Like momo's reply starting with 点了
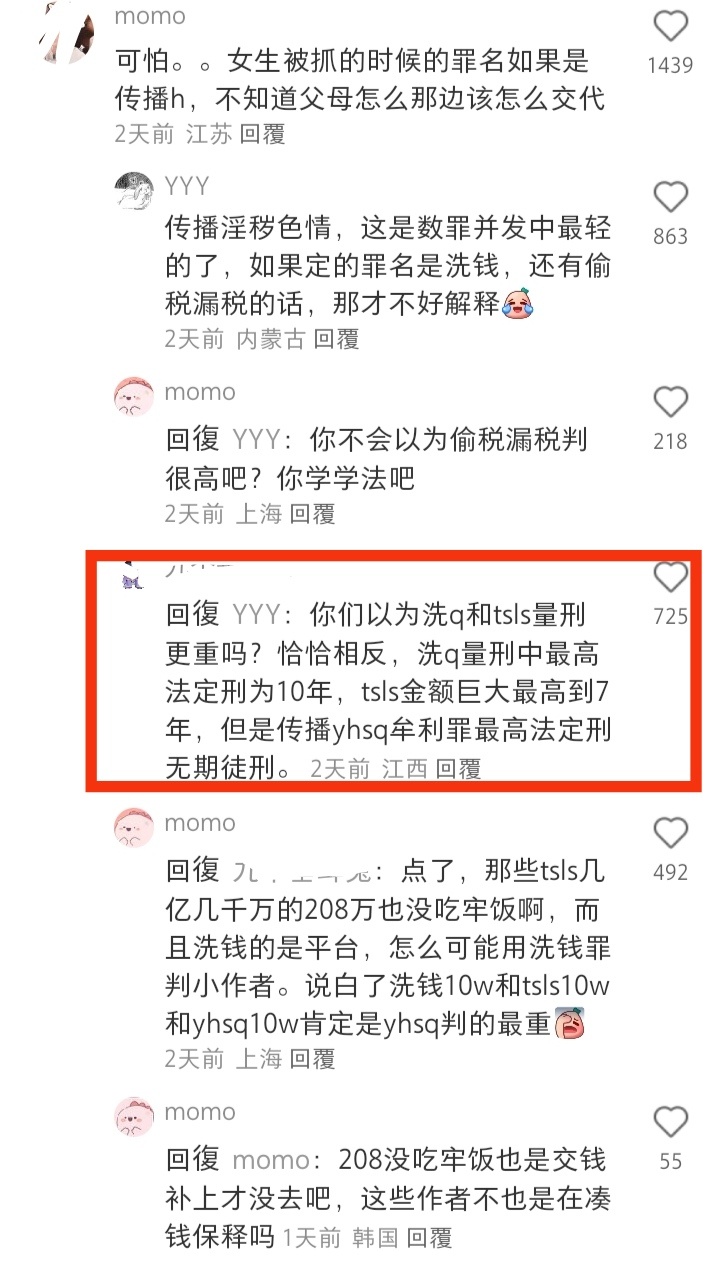Image resolution: width=720 pixels, height=1270 pixels. [670, 833]
